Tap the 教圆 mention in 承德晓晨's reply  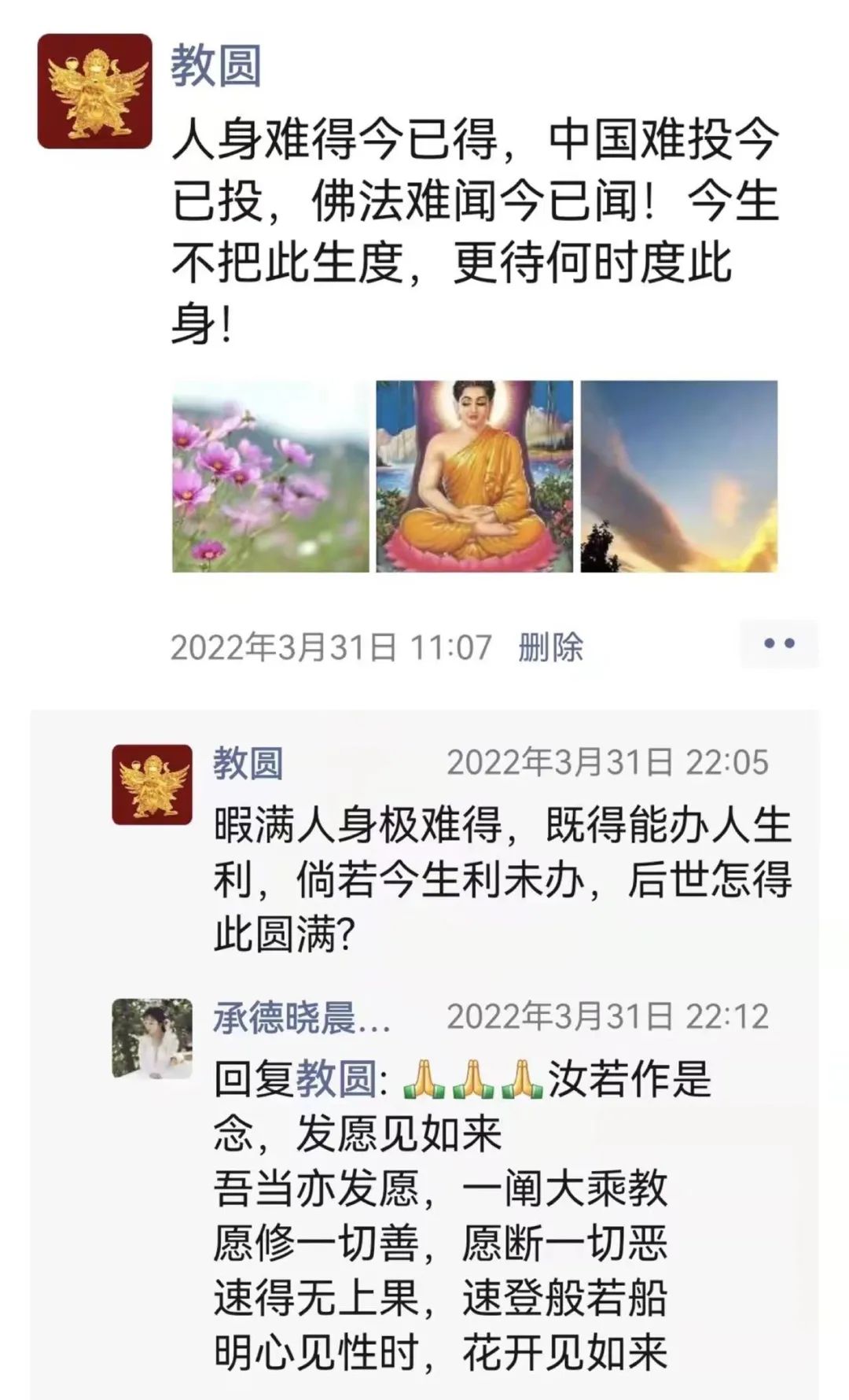[336, 1078]
